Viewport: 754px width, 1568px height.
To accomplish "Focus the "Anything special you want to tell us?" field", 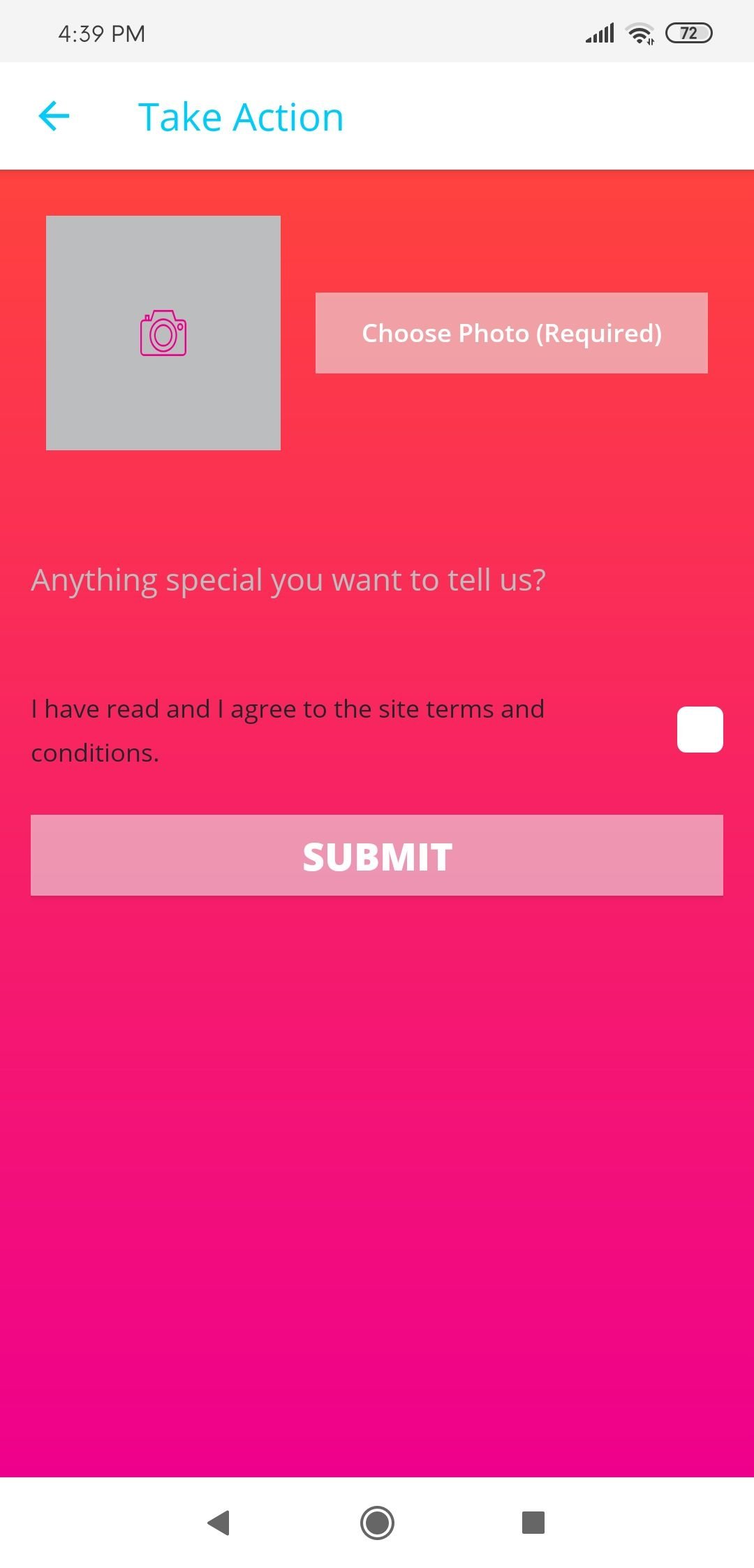I will 377,580.
